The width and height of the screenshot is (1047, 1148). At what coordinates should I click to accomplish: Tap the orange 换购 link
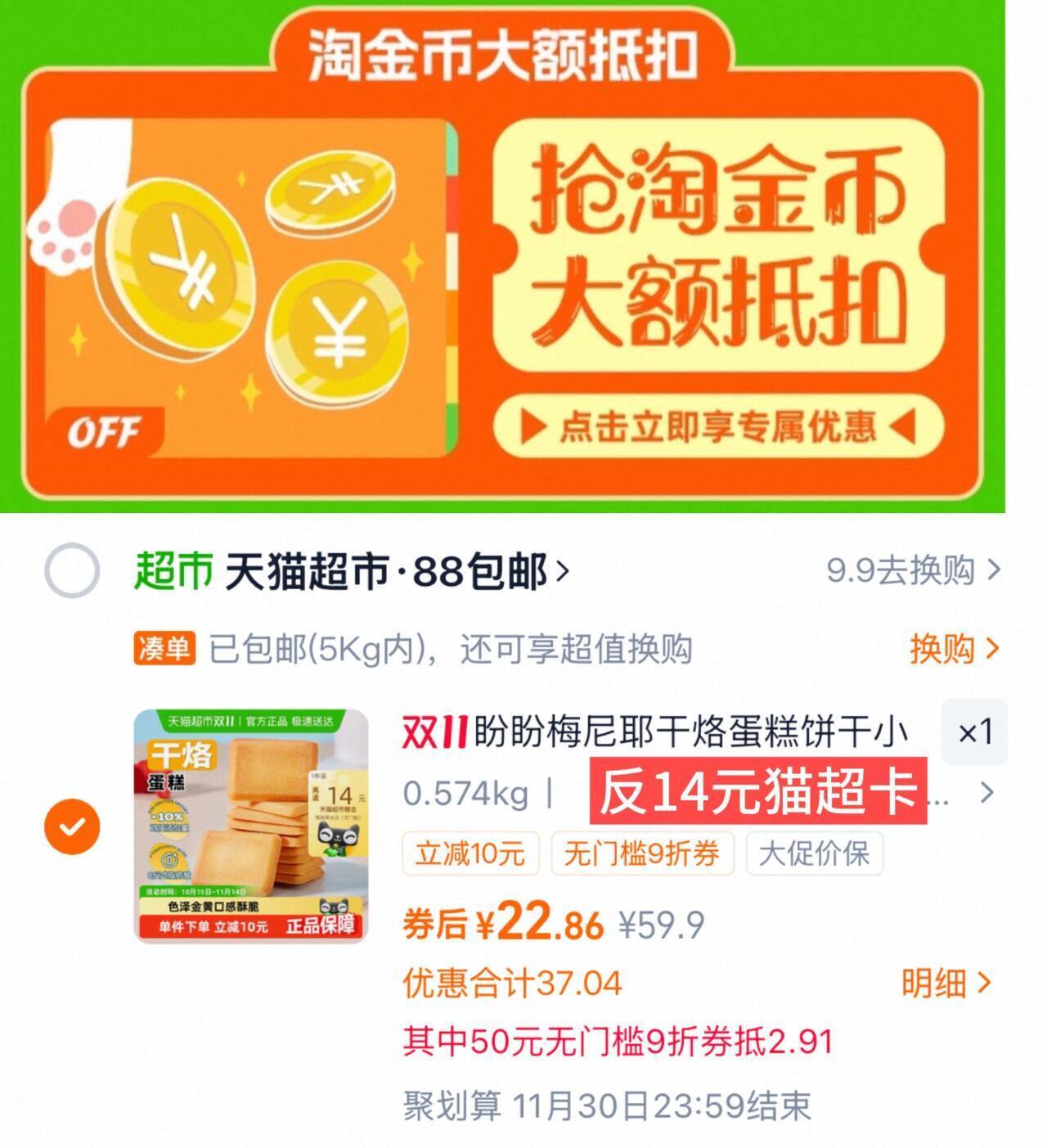[x=954, y=649]
